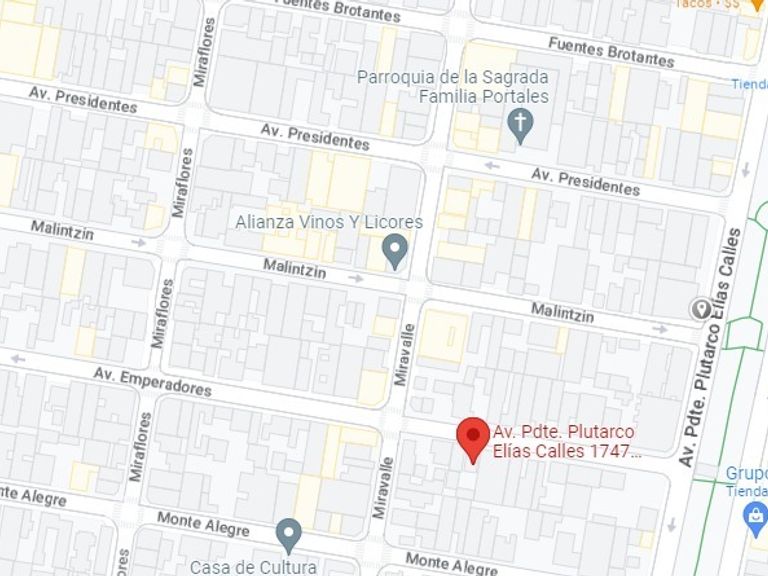Open the Parroquia de la Sagrada Familia Portales pin
This screenshot has height=576, width=768.
(x=520, y=125)
